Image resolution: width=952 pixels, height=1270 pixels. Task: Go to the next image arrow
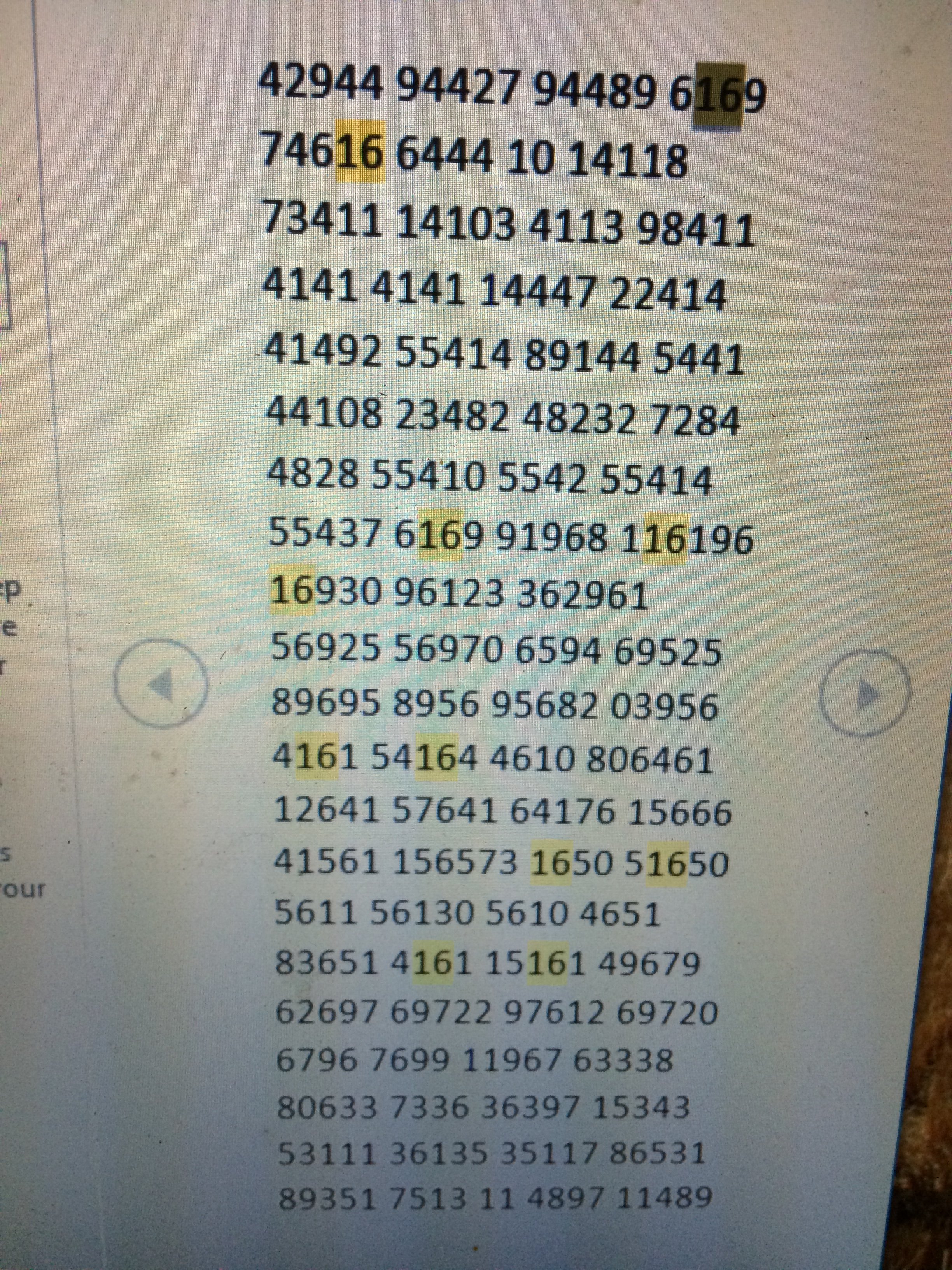tap(866, 694)
